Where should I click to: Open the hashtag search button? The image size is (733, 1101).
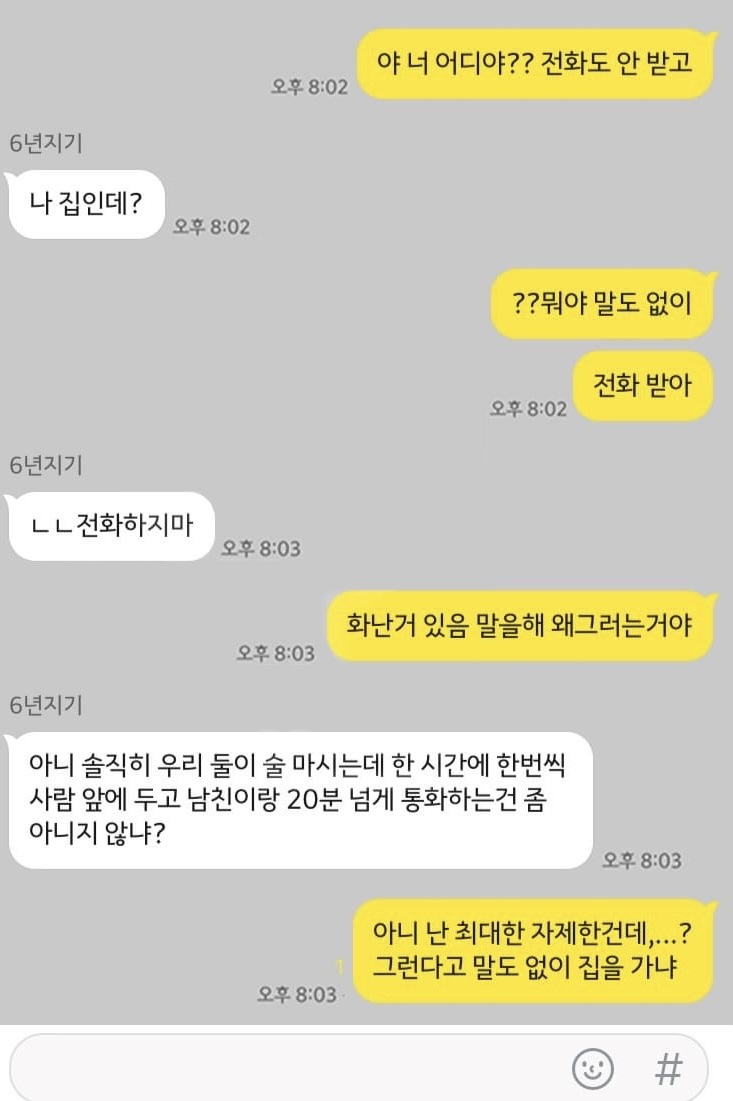tap(668, 1069)
